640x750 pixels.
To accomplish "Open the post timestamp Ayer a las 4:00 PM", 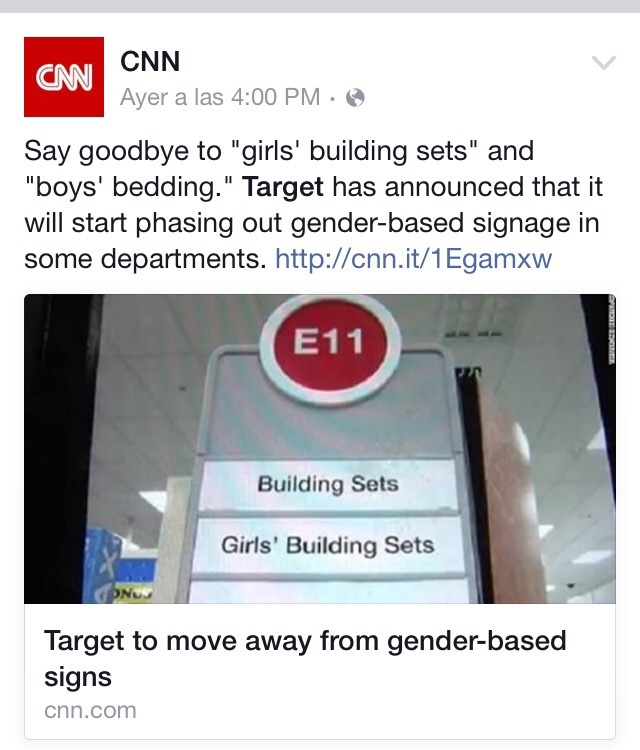I will tap(220, 97).
